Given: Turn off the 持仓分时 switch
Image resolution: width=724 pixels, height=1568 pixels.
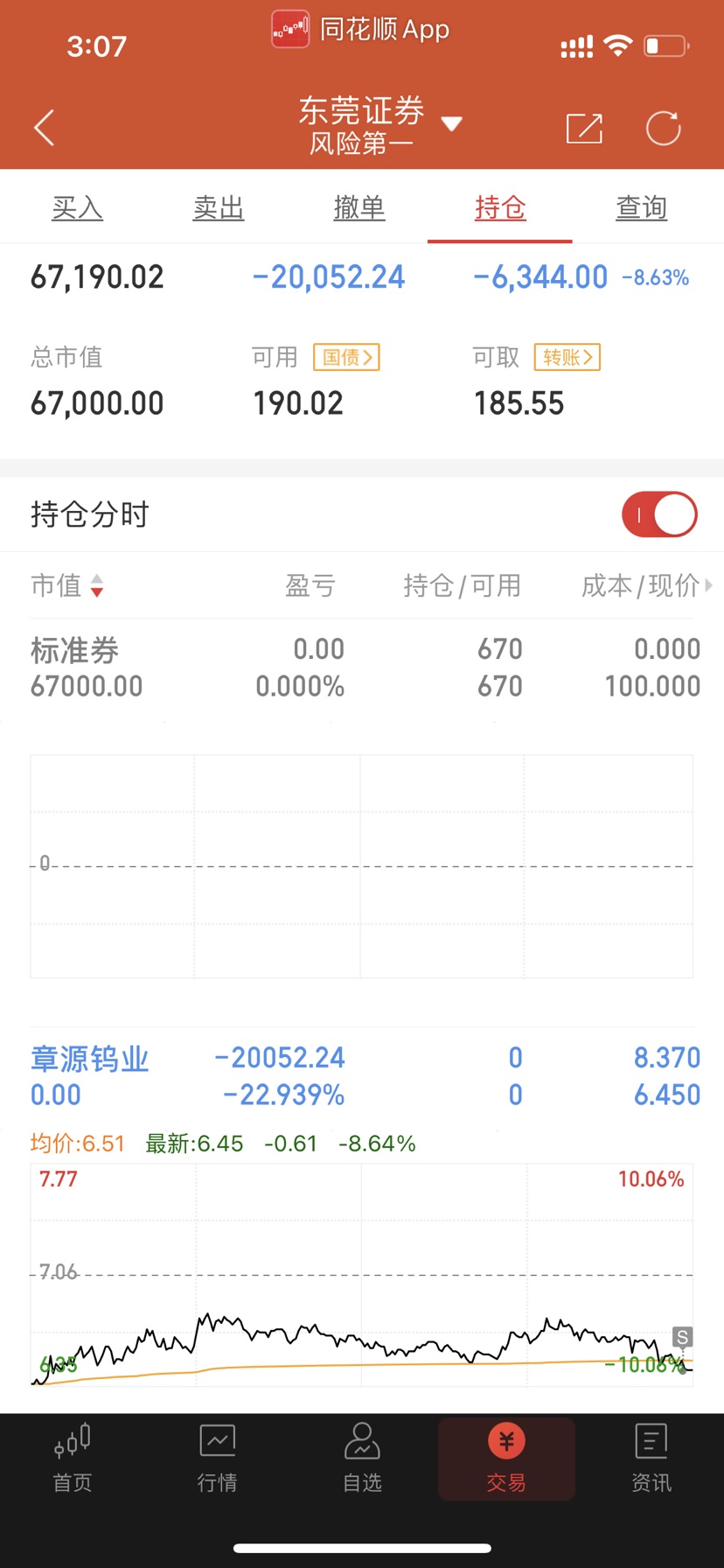Looking at the screenshot, I should [x=659, y=514].
